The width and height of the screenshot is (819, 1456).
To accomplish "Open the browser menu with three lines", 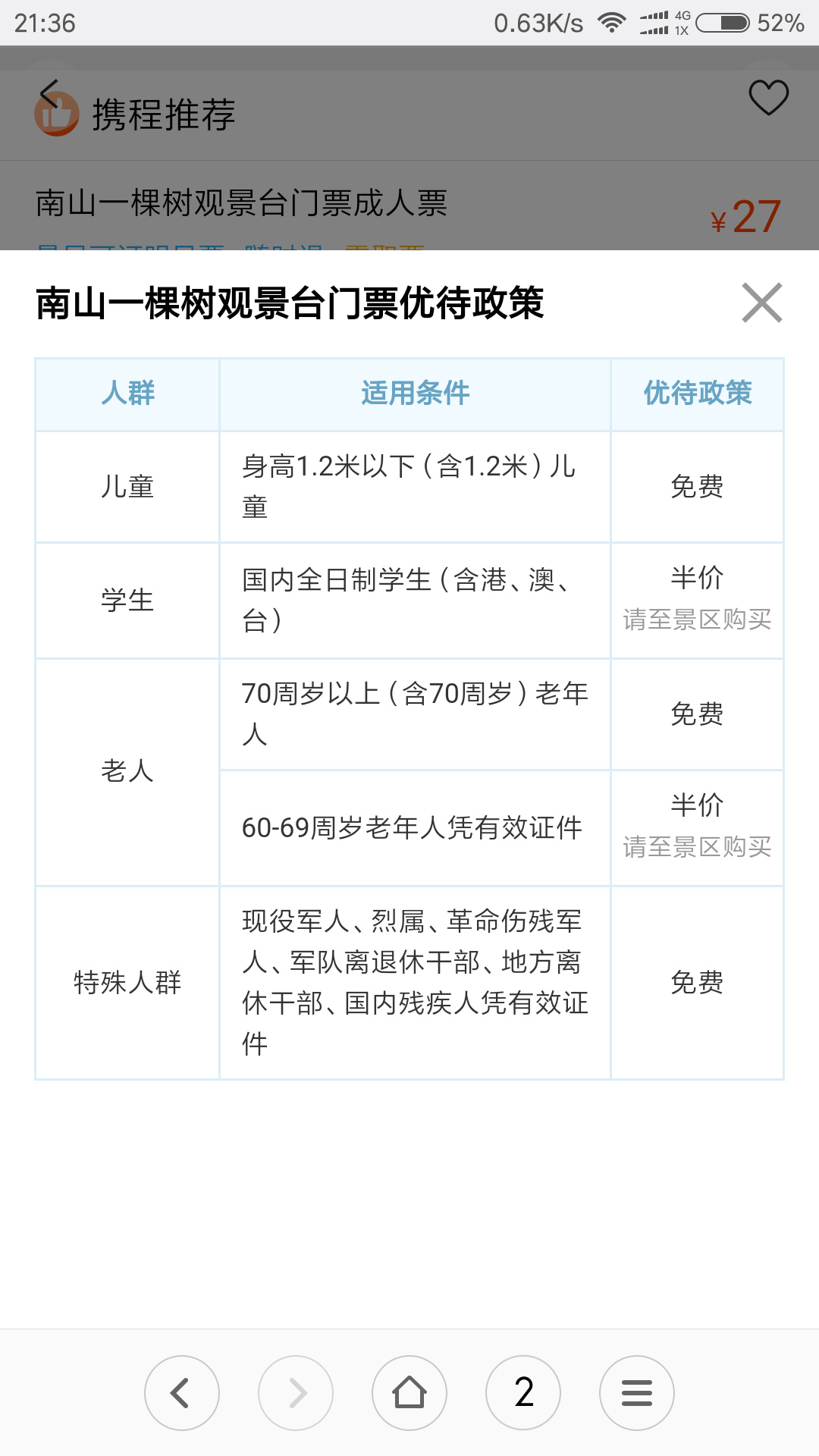I will coord(637,1393).
